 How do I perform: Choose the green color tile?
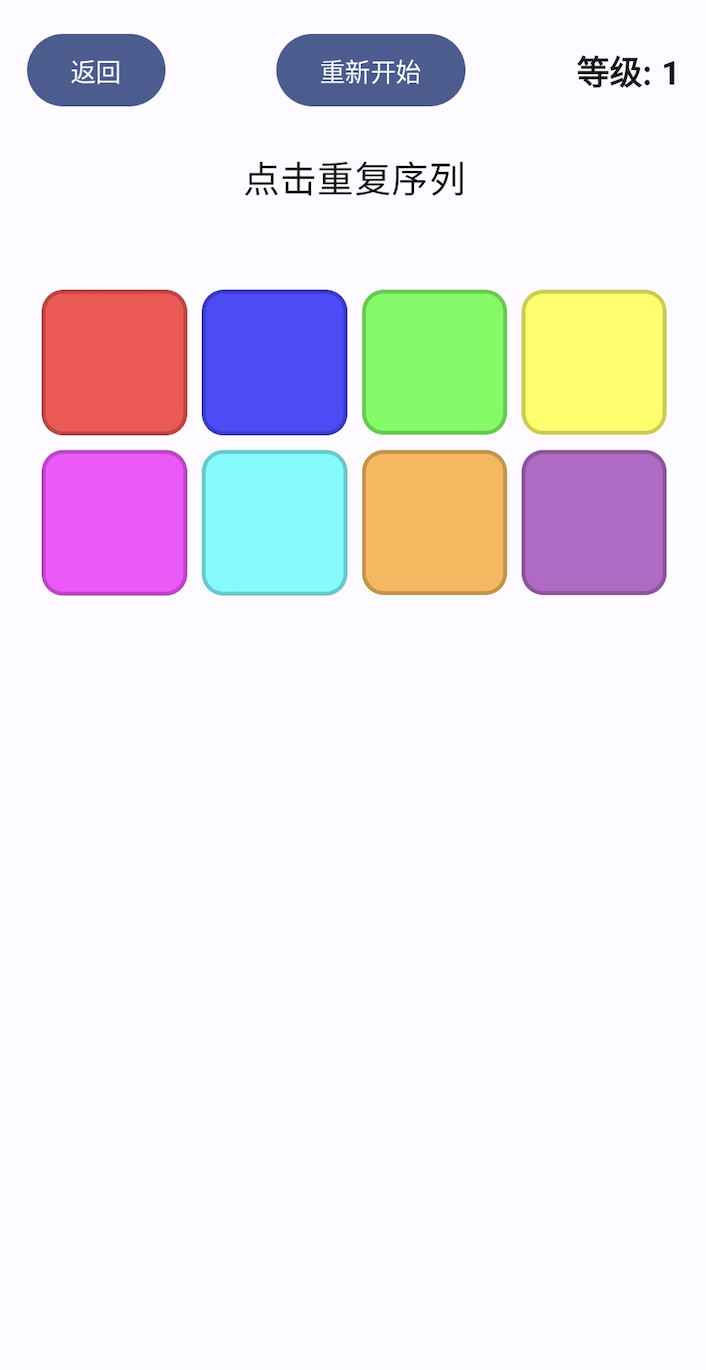pos(434,362)
